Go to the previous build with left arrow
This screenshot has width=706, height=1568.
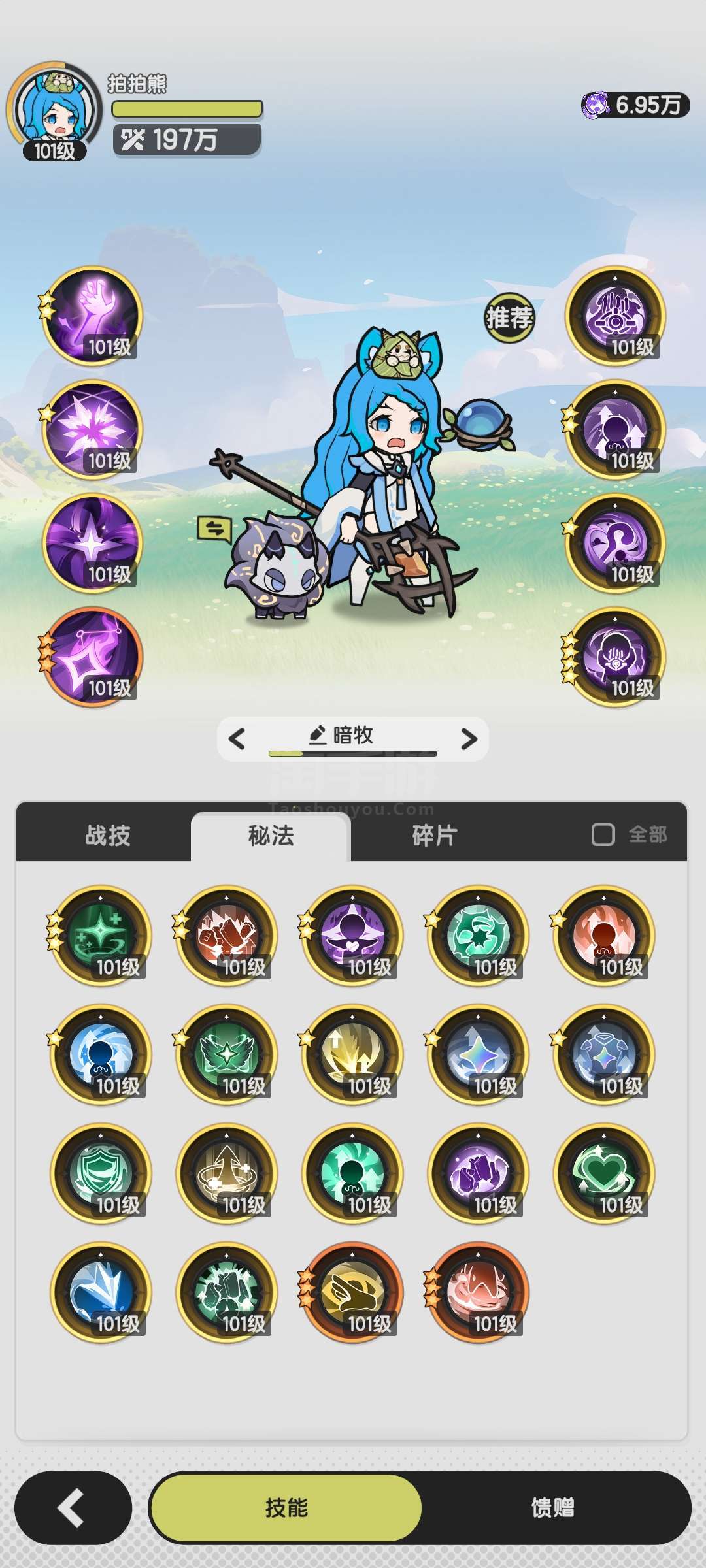(x=237, y=739)
